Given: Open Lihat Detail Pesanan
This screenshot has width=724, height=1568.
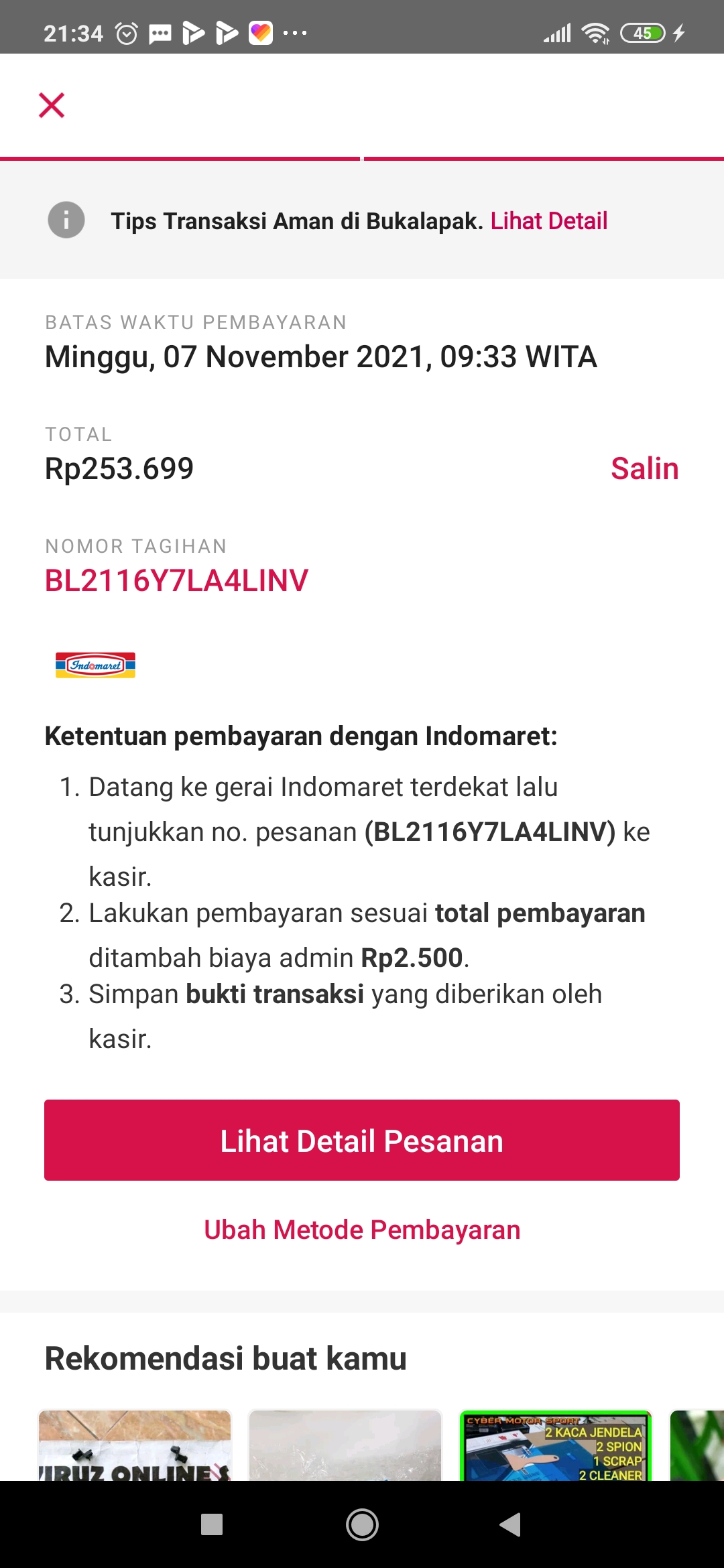Looking at the screenshot, I should tap(362, 1140).
